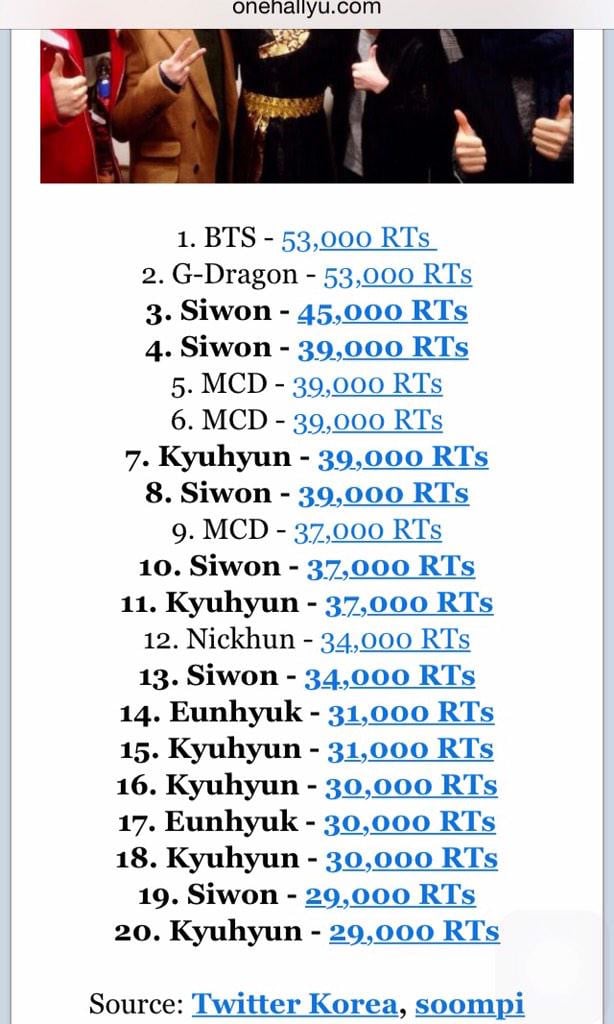Open Nickhun's 34,000 RTs link
Image resolution: width=614 pixels, height=1024 pixels.
pyautogui.click(x=395, y=641)
